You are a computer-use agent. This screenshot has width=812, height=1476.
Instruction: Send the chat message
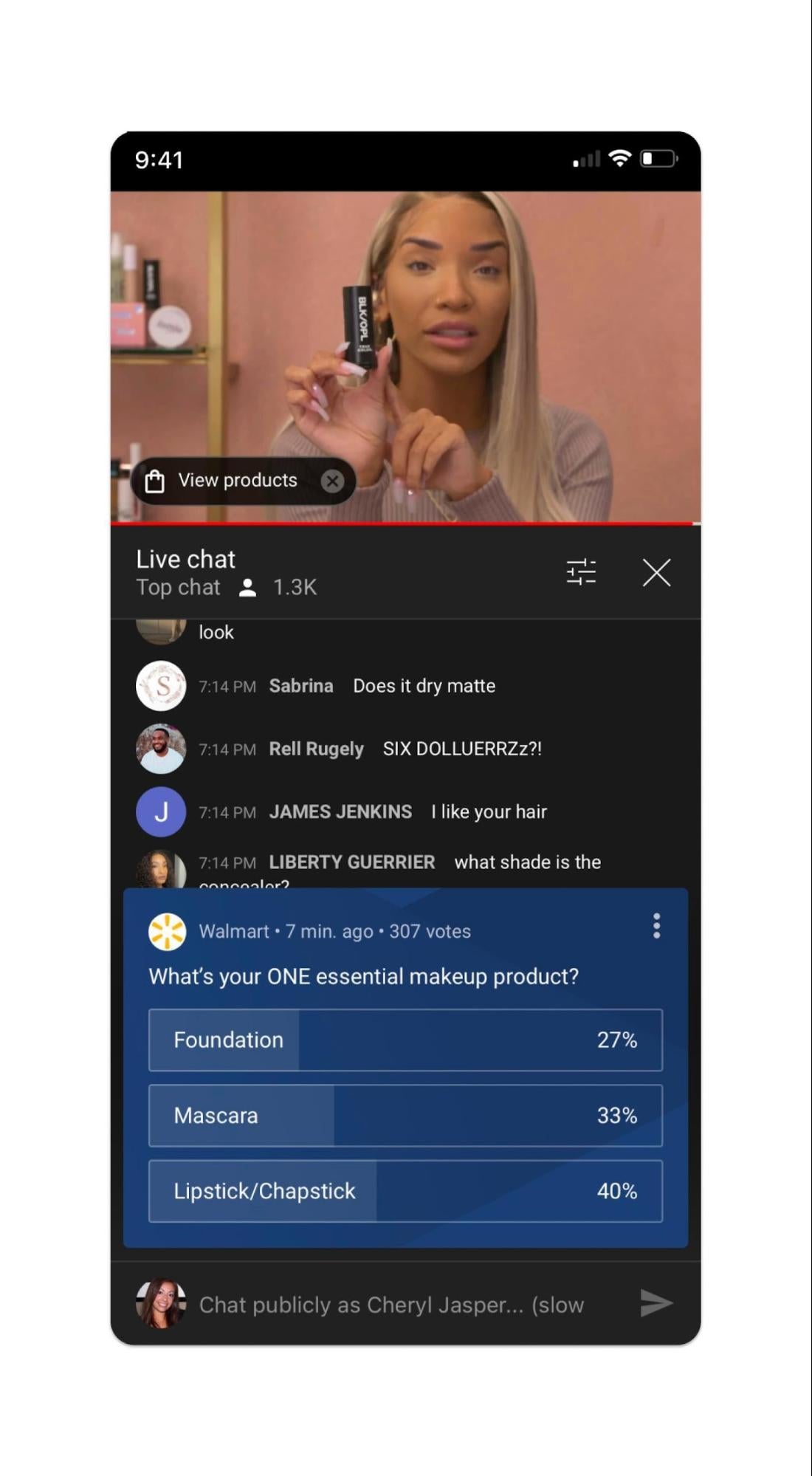tap(656, 1303)
